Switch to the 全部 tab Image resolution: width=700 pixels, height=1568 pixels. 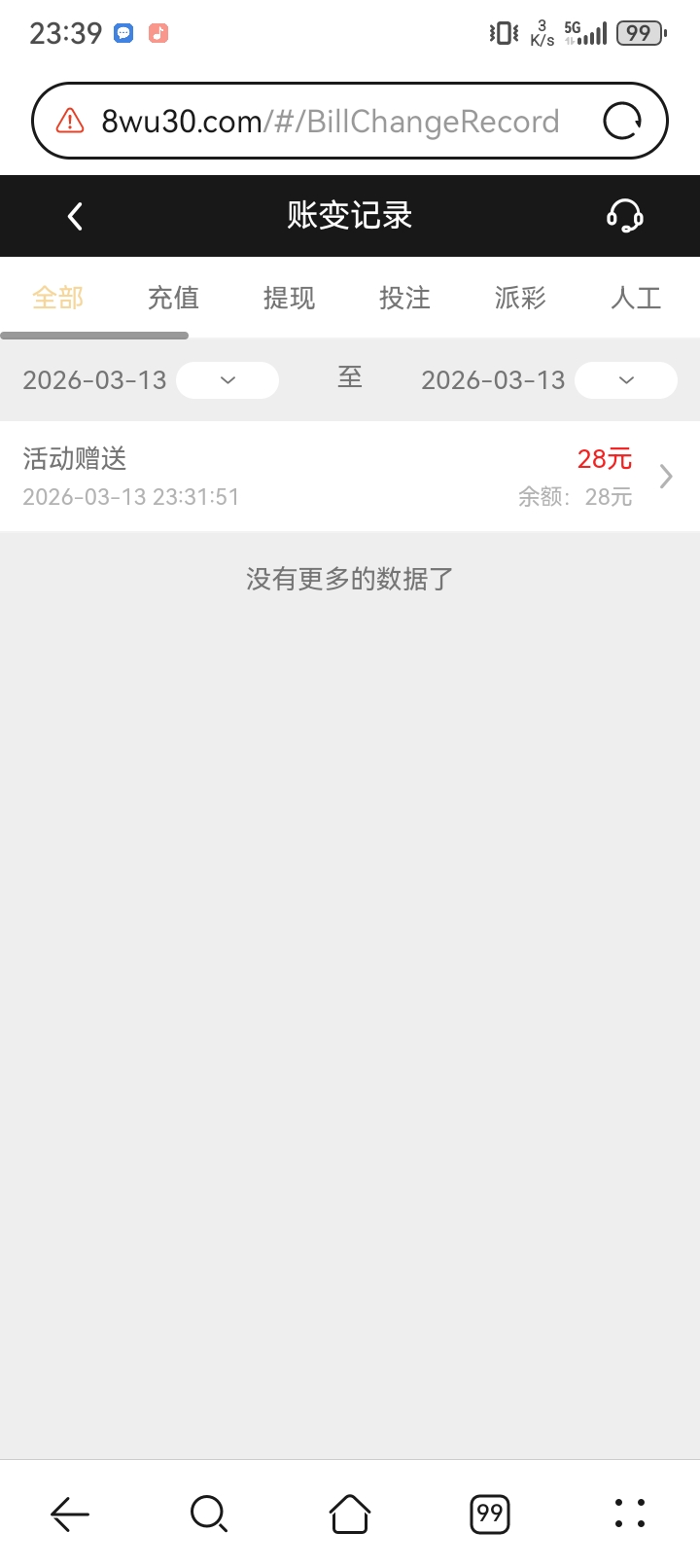click(58, 298)
